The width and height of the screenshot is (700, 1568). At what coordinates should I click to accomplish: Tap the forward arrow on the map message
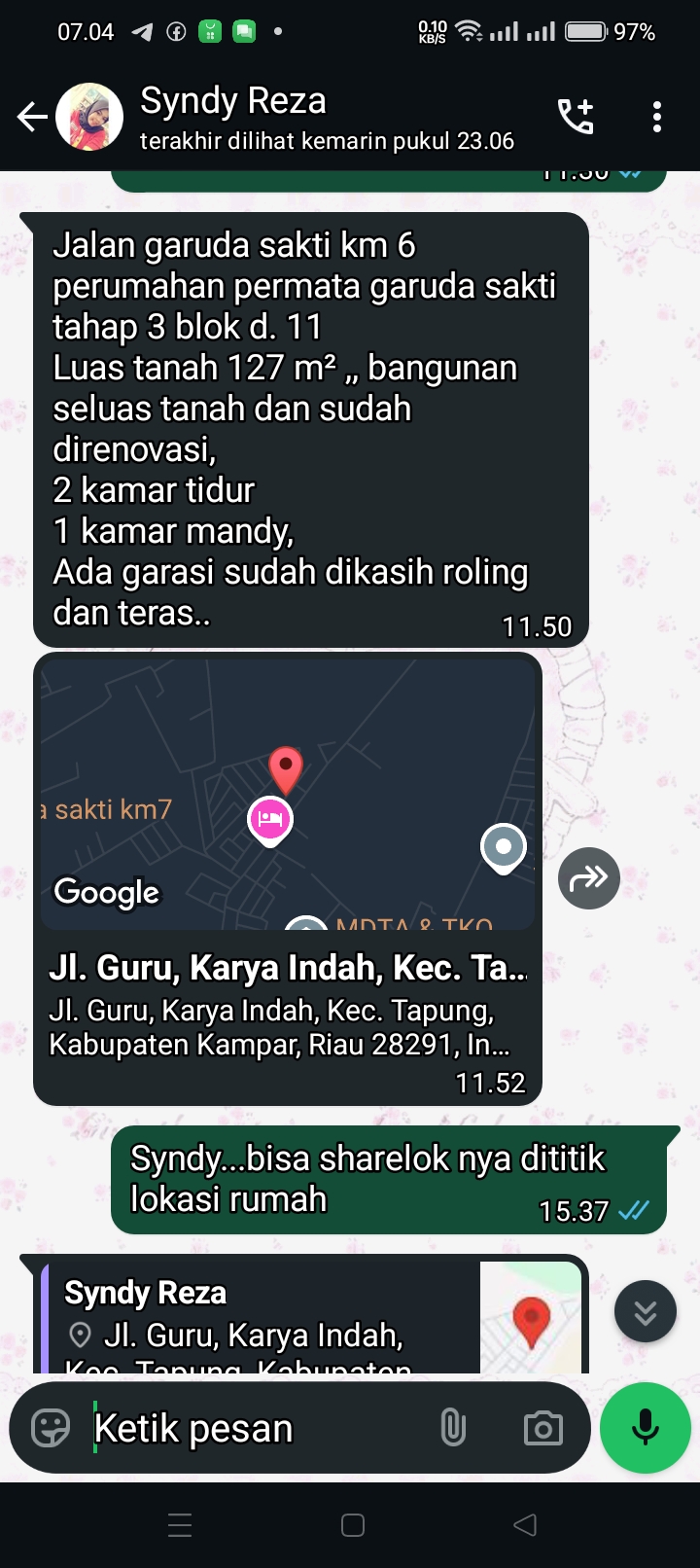588,877
